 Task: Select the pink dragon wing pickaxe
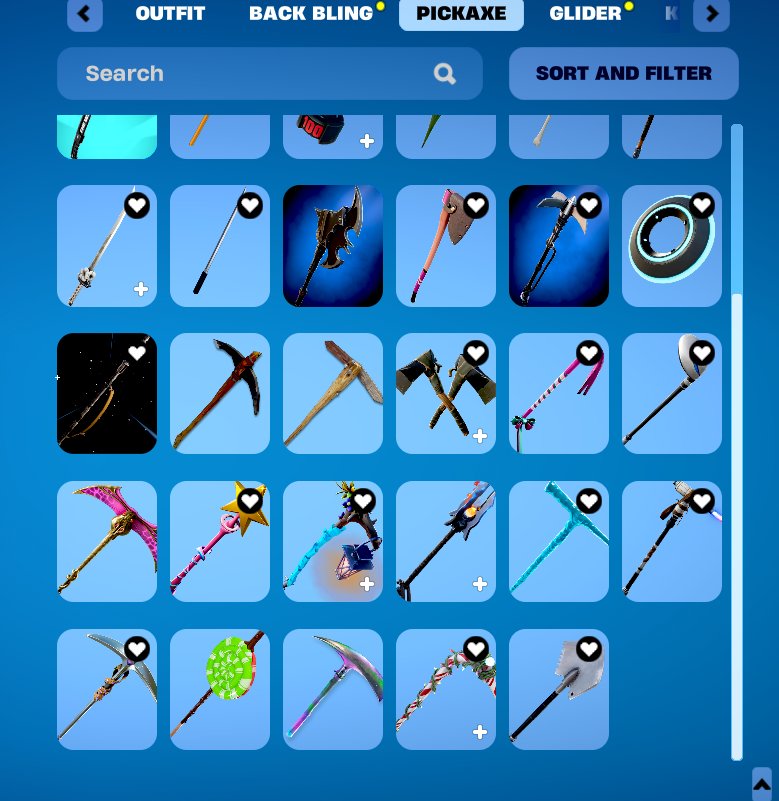(x=107, y=541)
